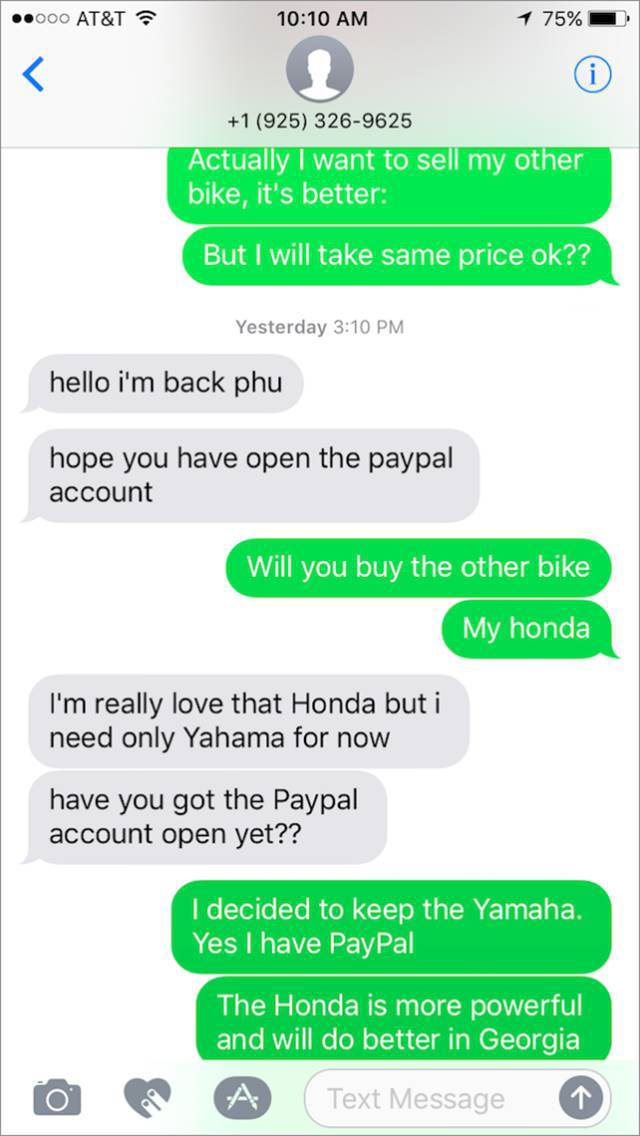The height and width of the screenshot is (1136, 640).
Task: Go back to the messages list
Action: coord(33,74)
